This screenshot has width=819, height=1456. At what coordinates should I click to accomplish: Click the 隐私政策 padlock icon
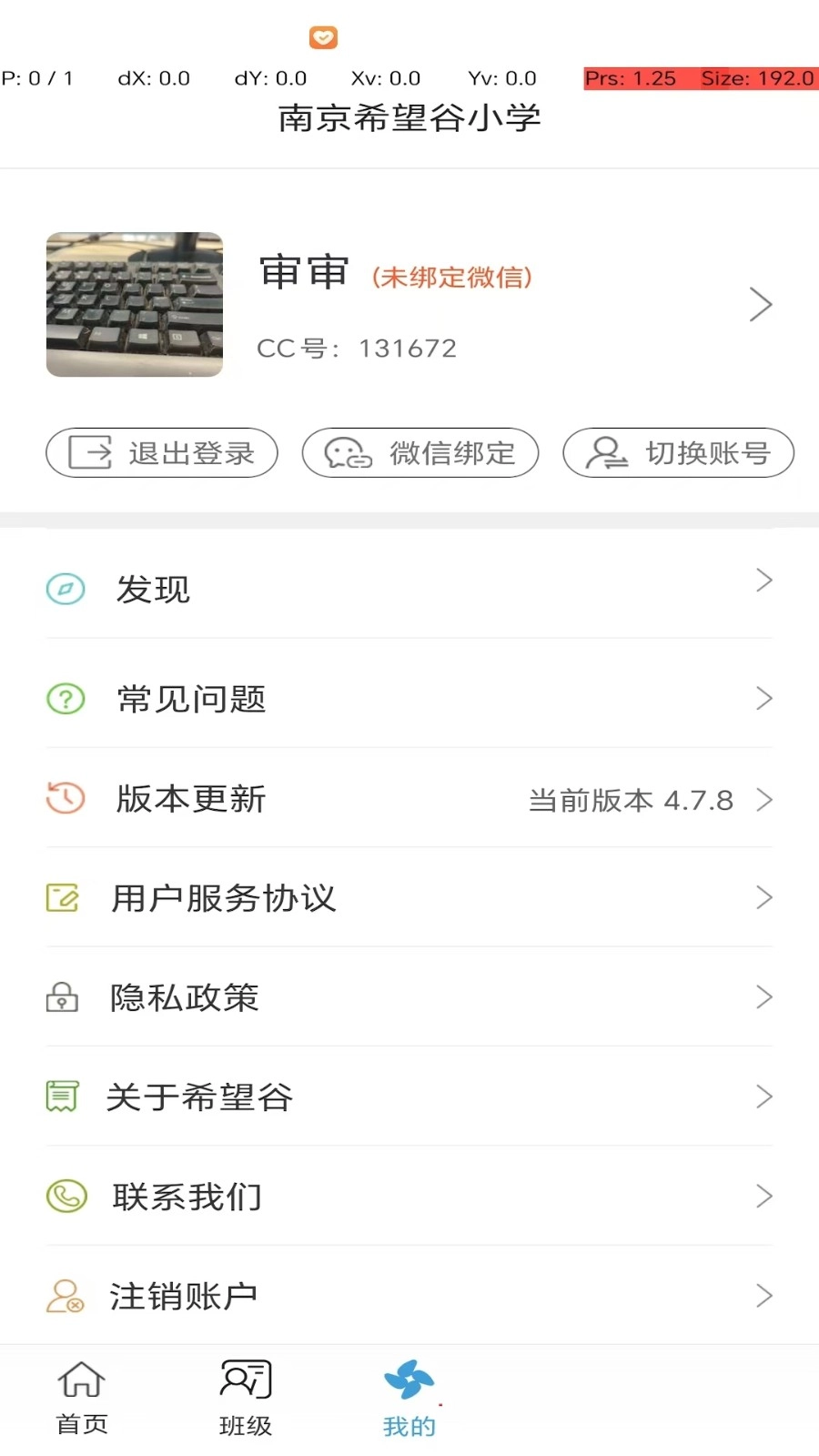[x=62, y=997]
